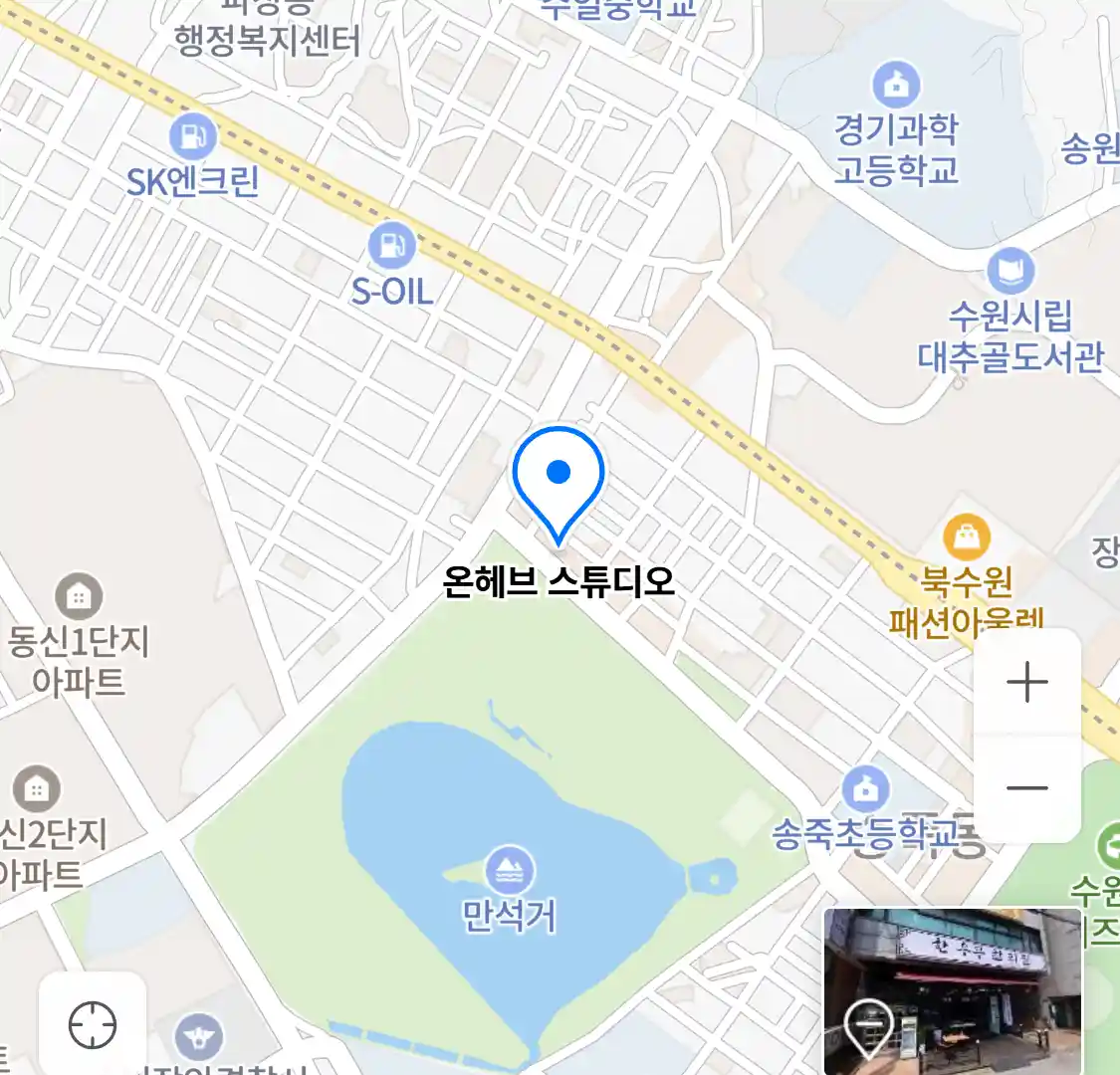Zoom out on the map
Screen dimensions: 1120x1075
tap(1026, 788)
